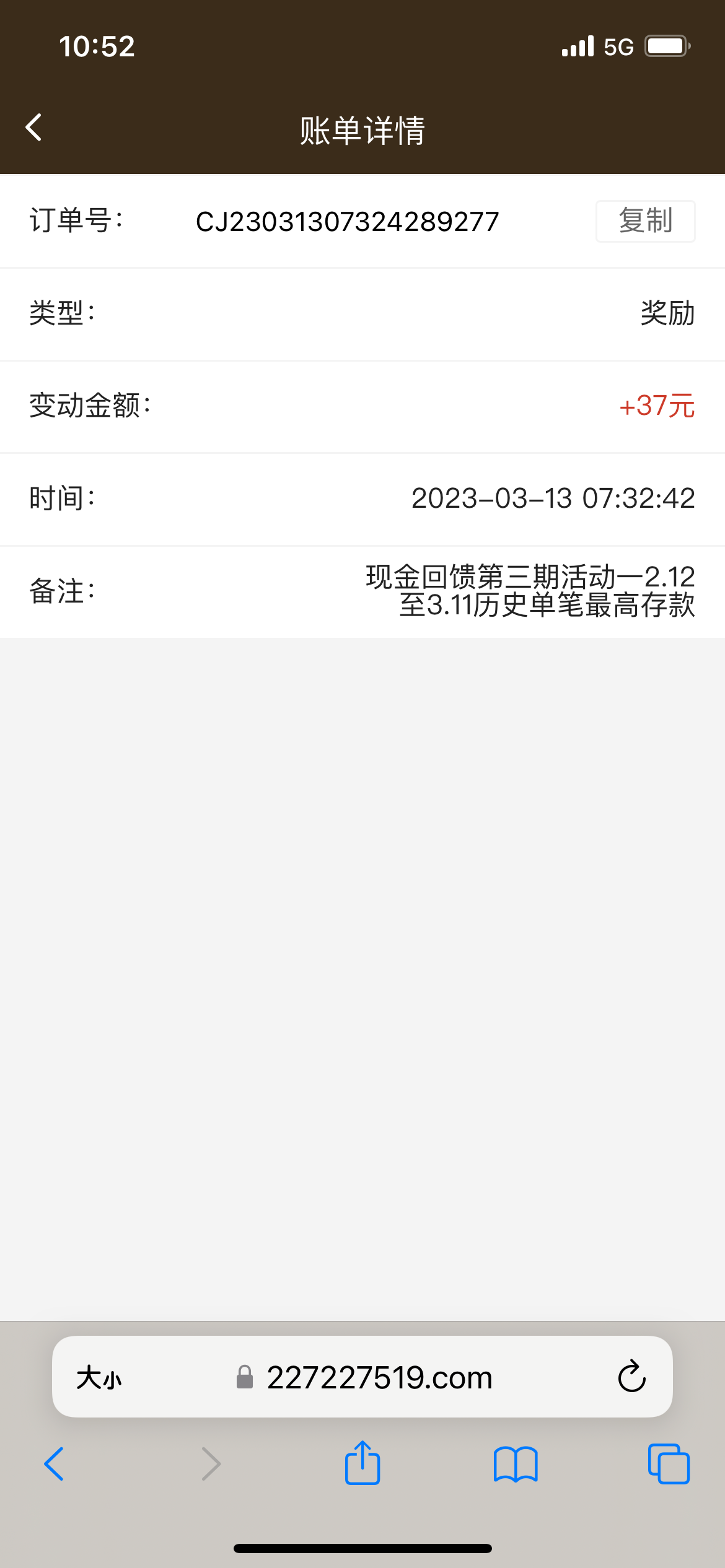The height and width of the screenshot is (1568, 725).
Task: Reload the current web page
Action: click(x=631, y=1377)
